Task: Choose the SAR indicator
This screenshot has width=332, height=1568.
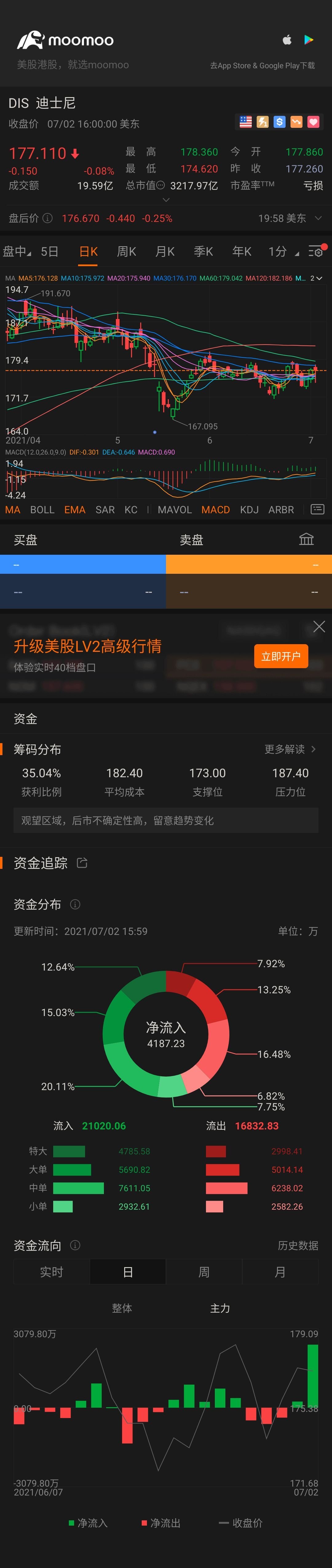Action: point(105,510)
